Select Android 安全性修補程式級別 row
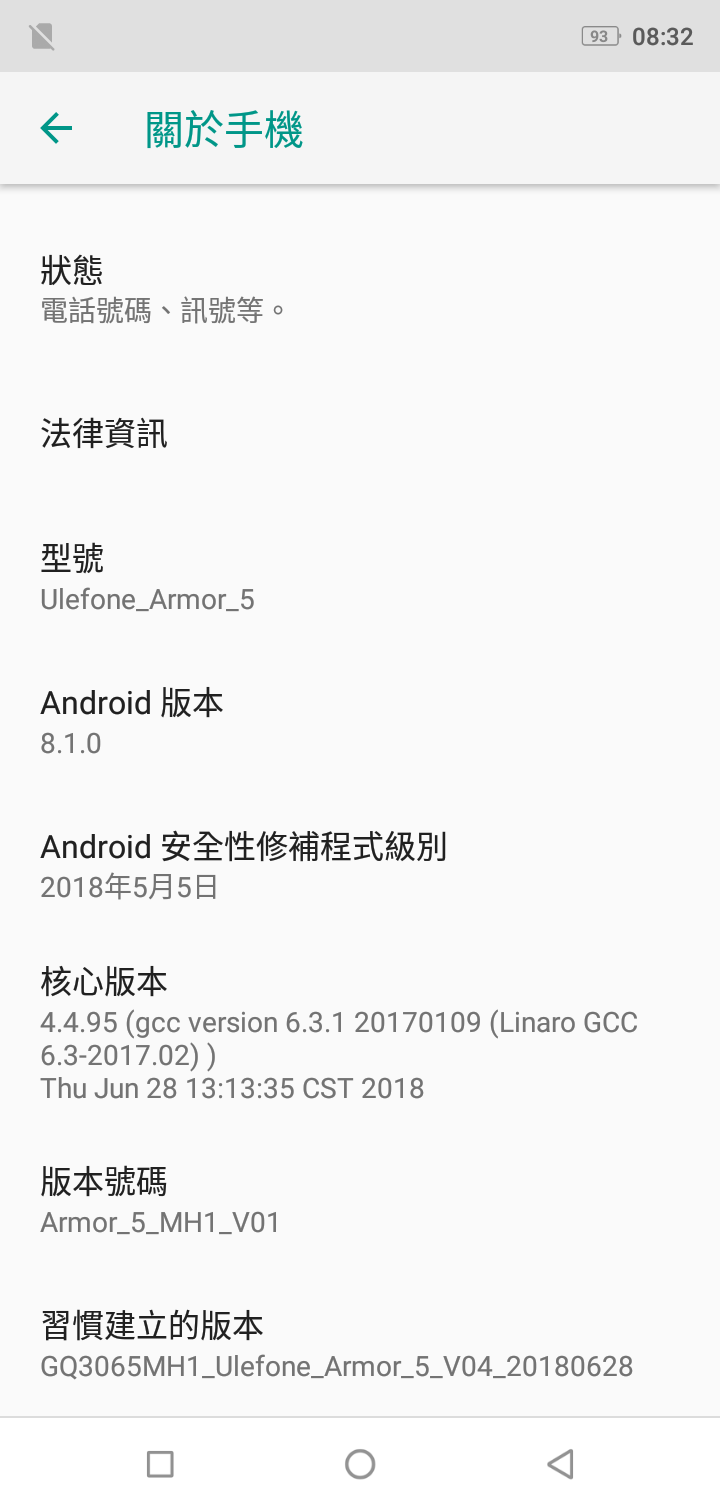The height and width of the screenshot is (1512, 720). [360, 865]
